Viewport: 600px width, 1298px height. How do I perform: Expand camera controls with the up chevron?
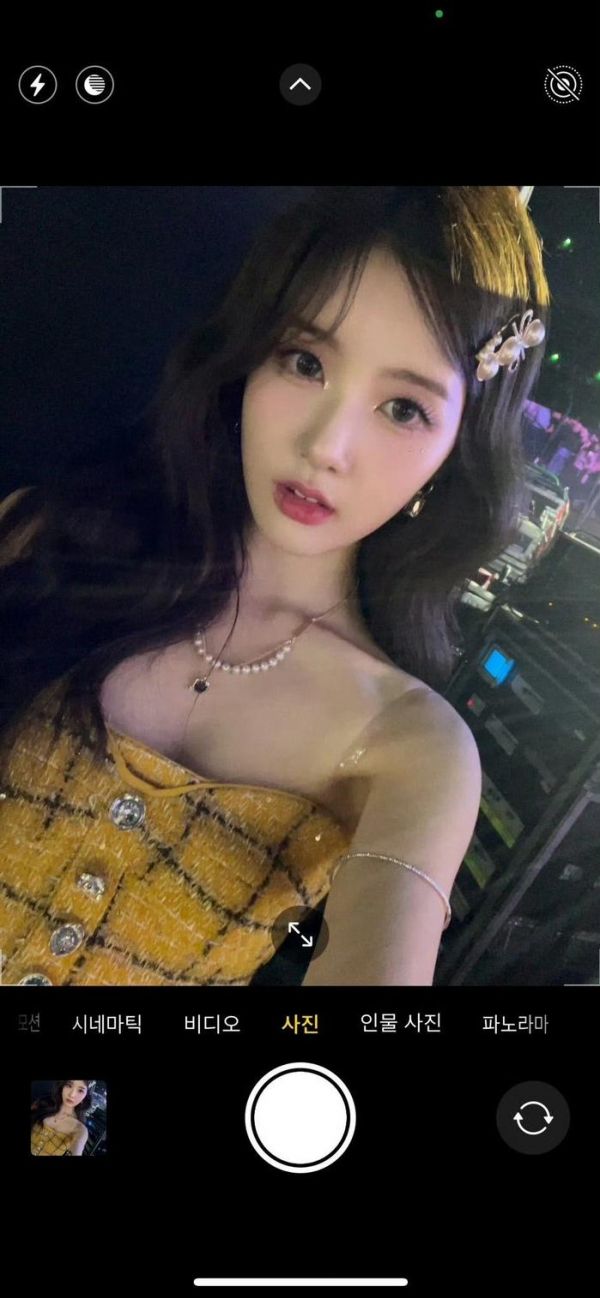point(300,85)
